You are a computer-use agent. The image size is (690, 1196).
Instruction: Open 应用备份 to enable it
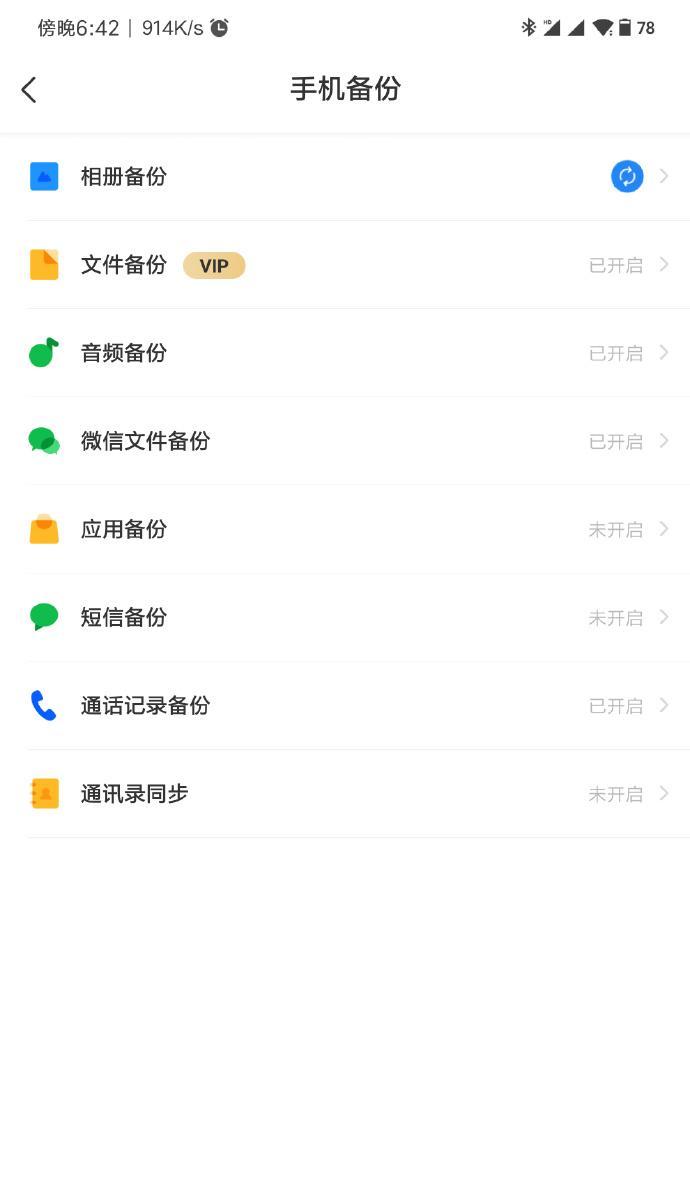click(345, 529)
